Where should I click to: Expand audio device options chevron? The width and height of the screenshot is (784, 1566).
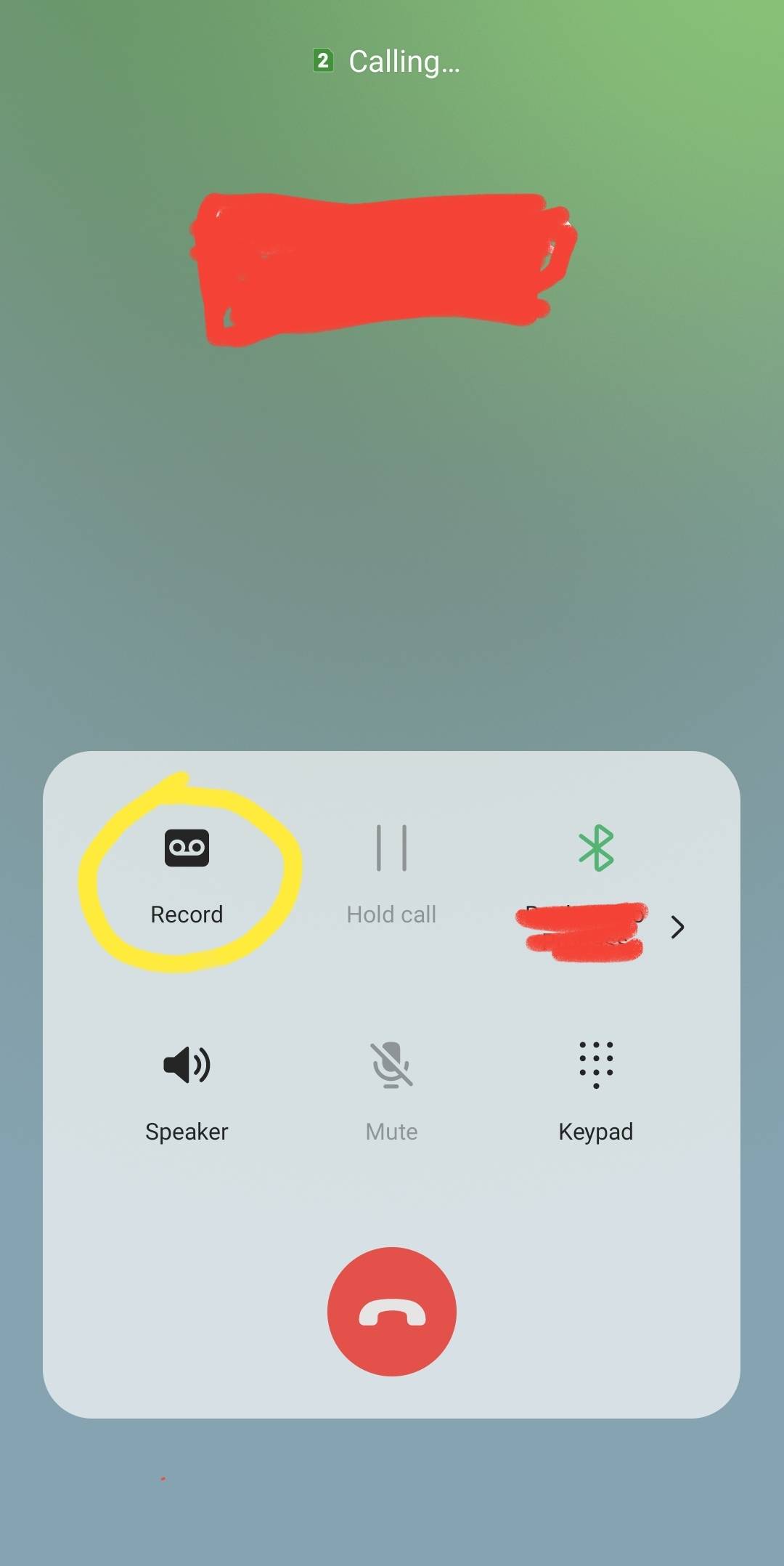coord(677,927)
